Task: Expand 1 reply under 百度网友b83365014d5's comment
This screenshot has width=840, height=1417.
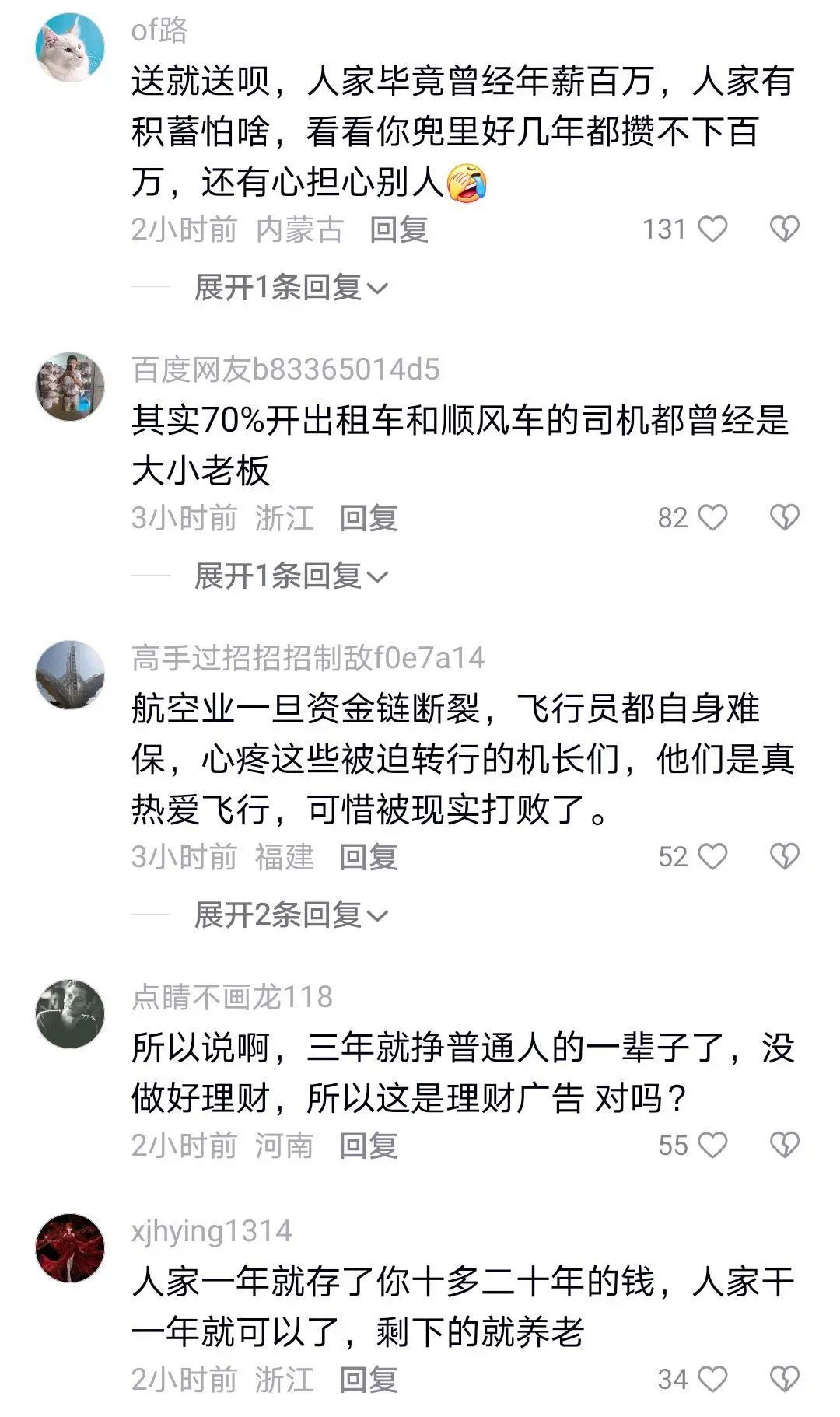Action: tap(291, 576)
